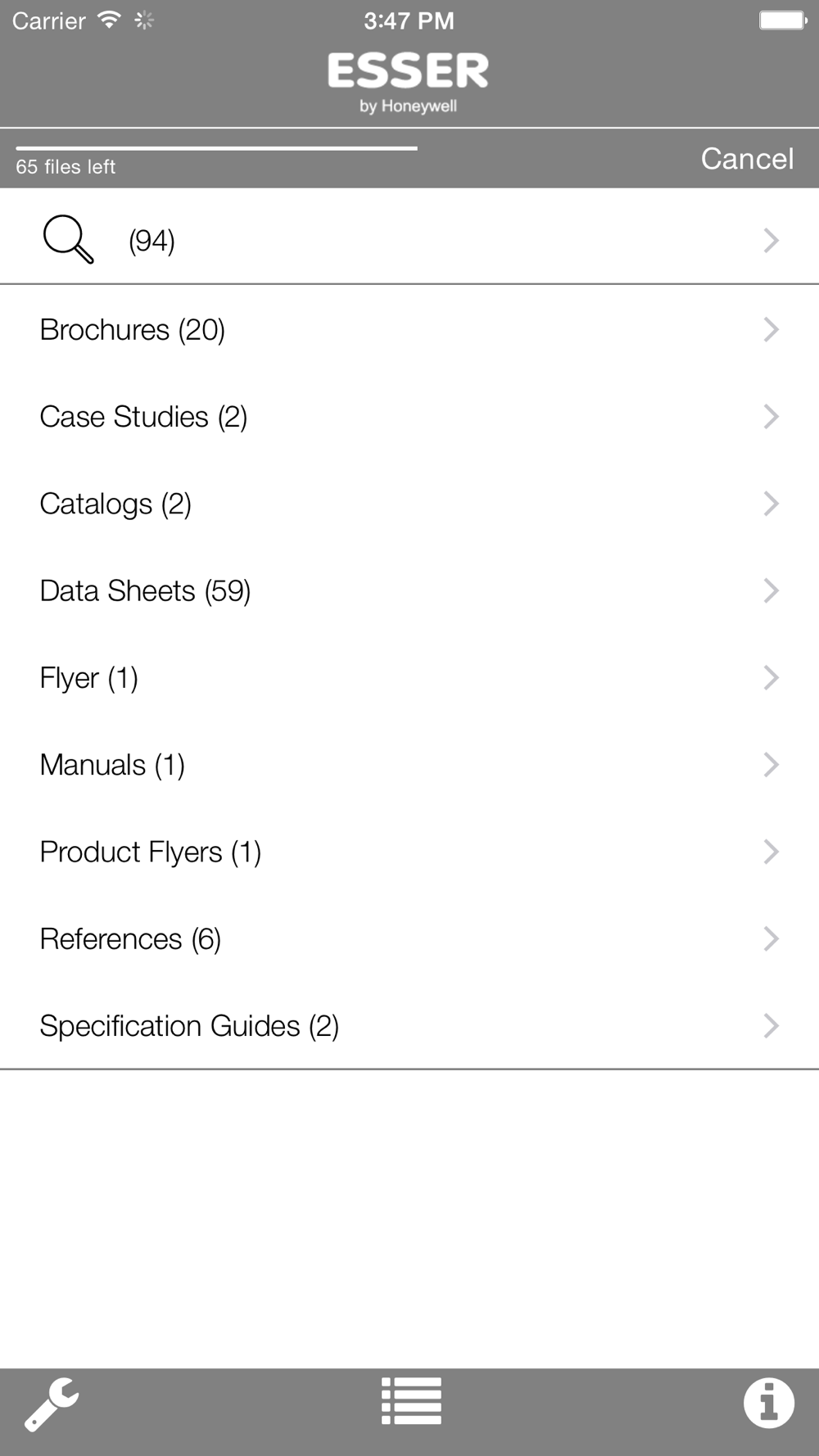Open the Manuals category

[x=409, y=765]
